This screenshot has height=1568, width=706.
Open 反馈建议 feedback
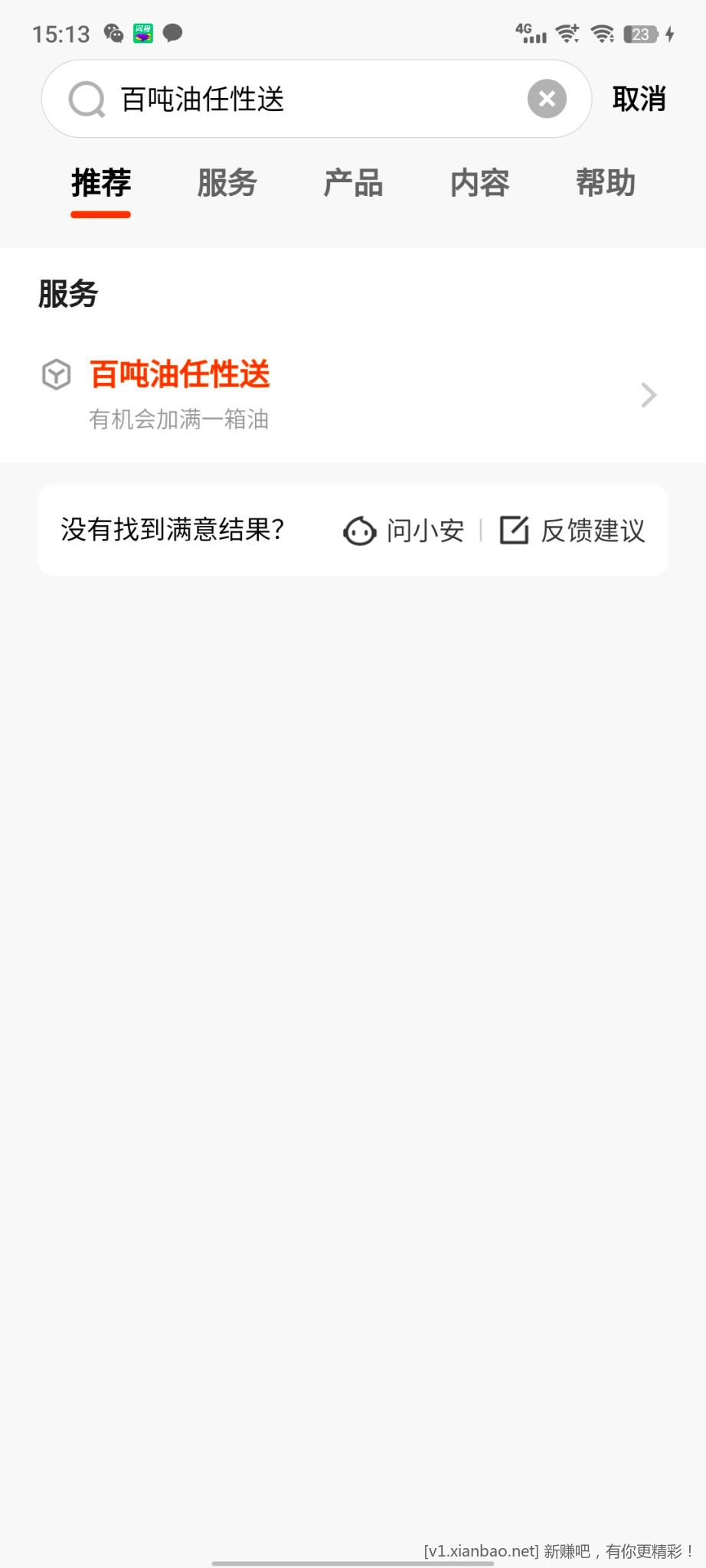coord(572,531)
